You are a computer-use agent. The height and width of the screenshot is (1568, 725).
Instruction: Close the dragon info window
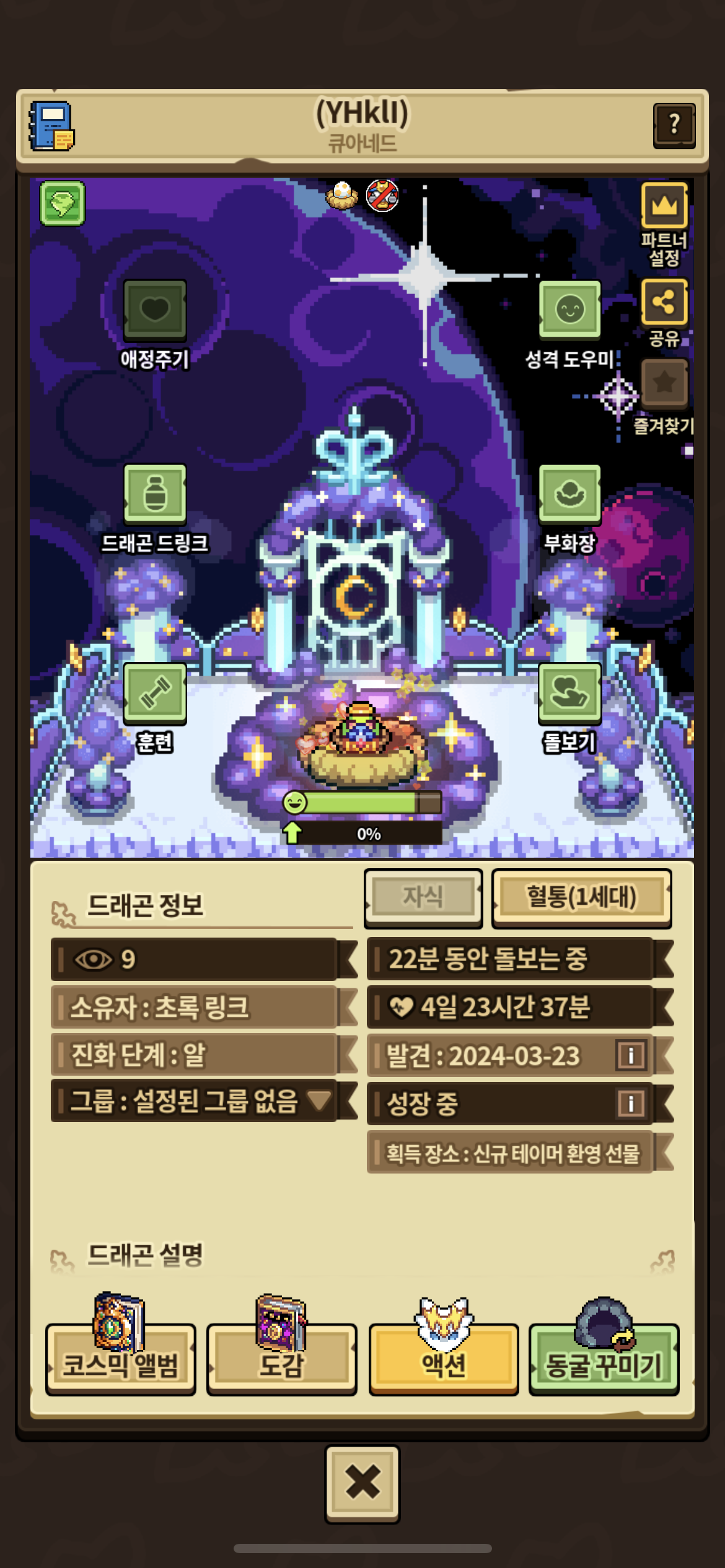362,1483
